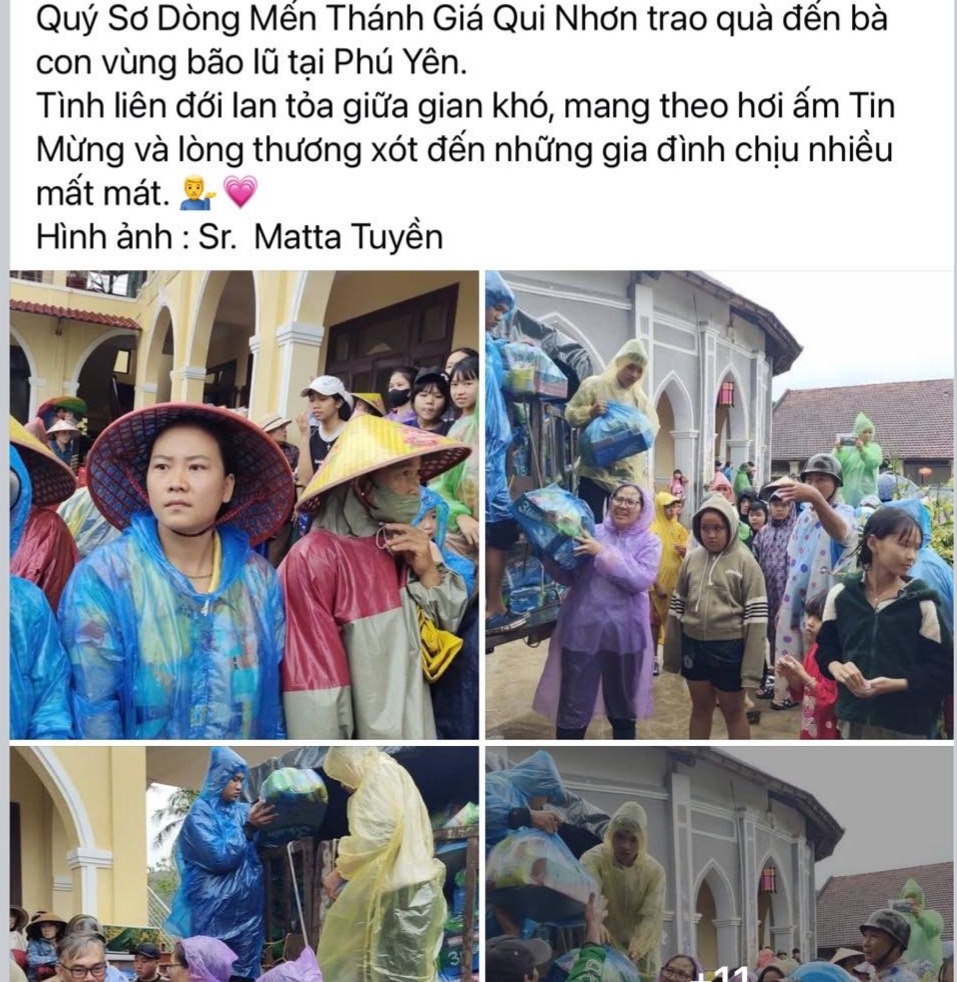Image resolution: width=957 pixels, height=982 pixels.
Task: Open the photo of women in conical hats
Action: pos(244,505)
